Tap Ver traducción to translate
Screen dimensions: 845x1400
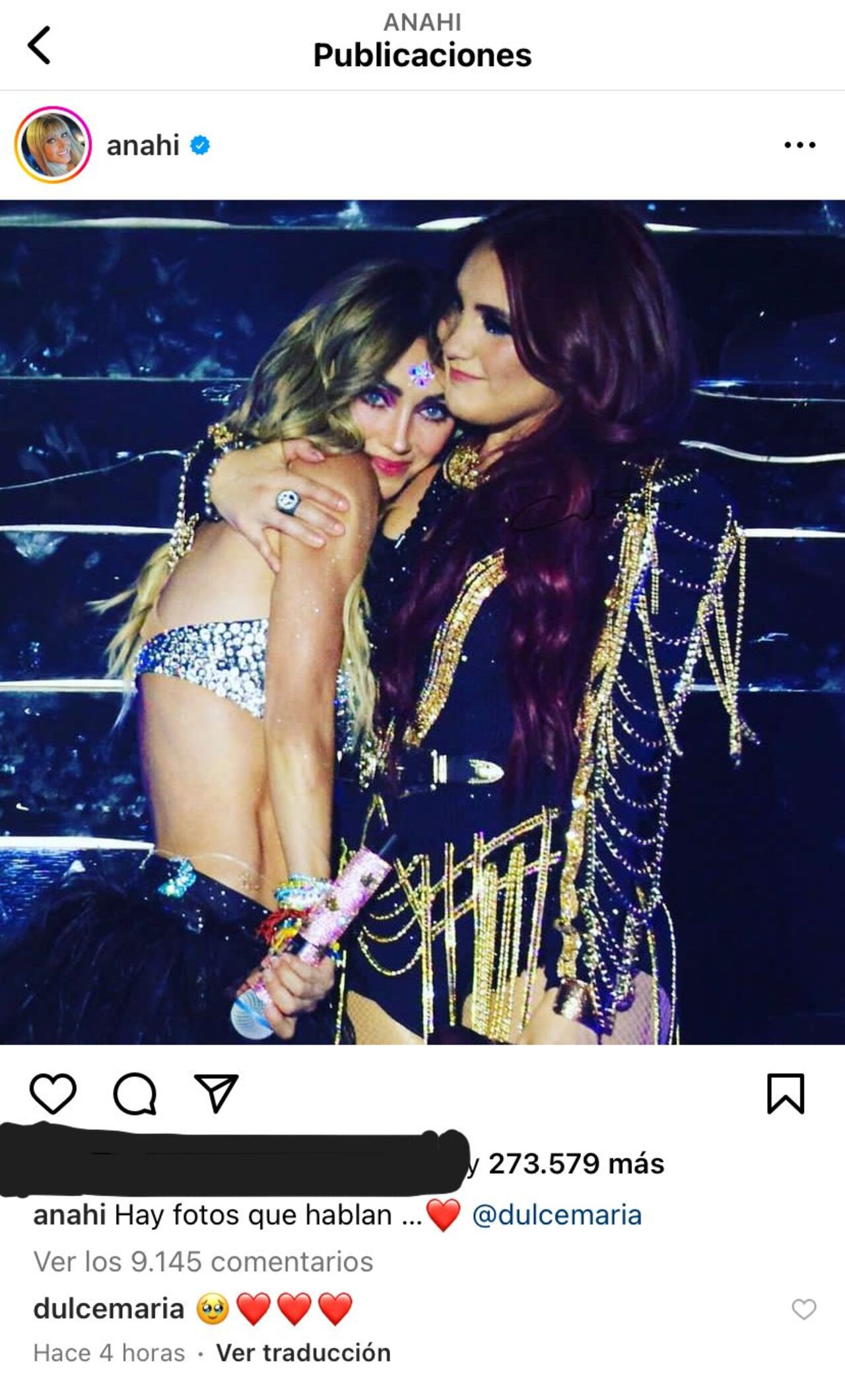coord(303,1352)
